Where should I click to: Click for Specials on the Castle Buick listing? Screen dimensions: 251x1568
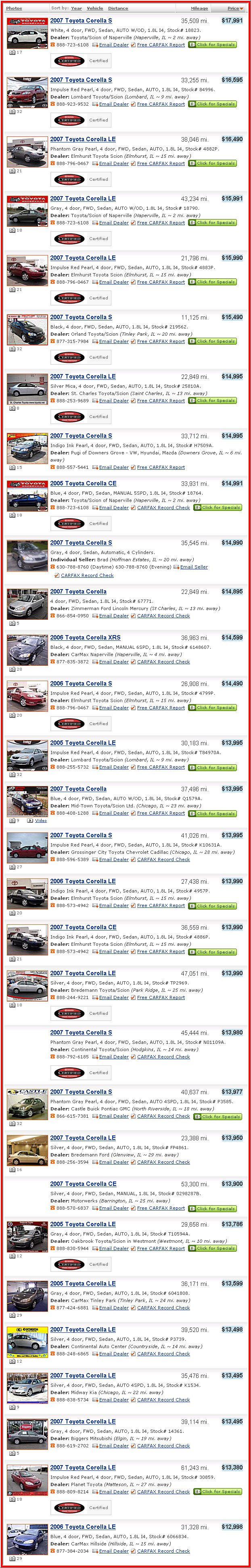218,1116
